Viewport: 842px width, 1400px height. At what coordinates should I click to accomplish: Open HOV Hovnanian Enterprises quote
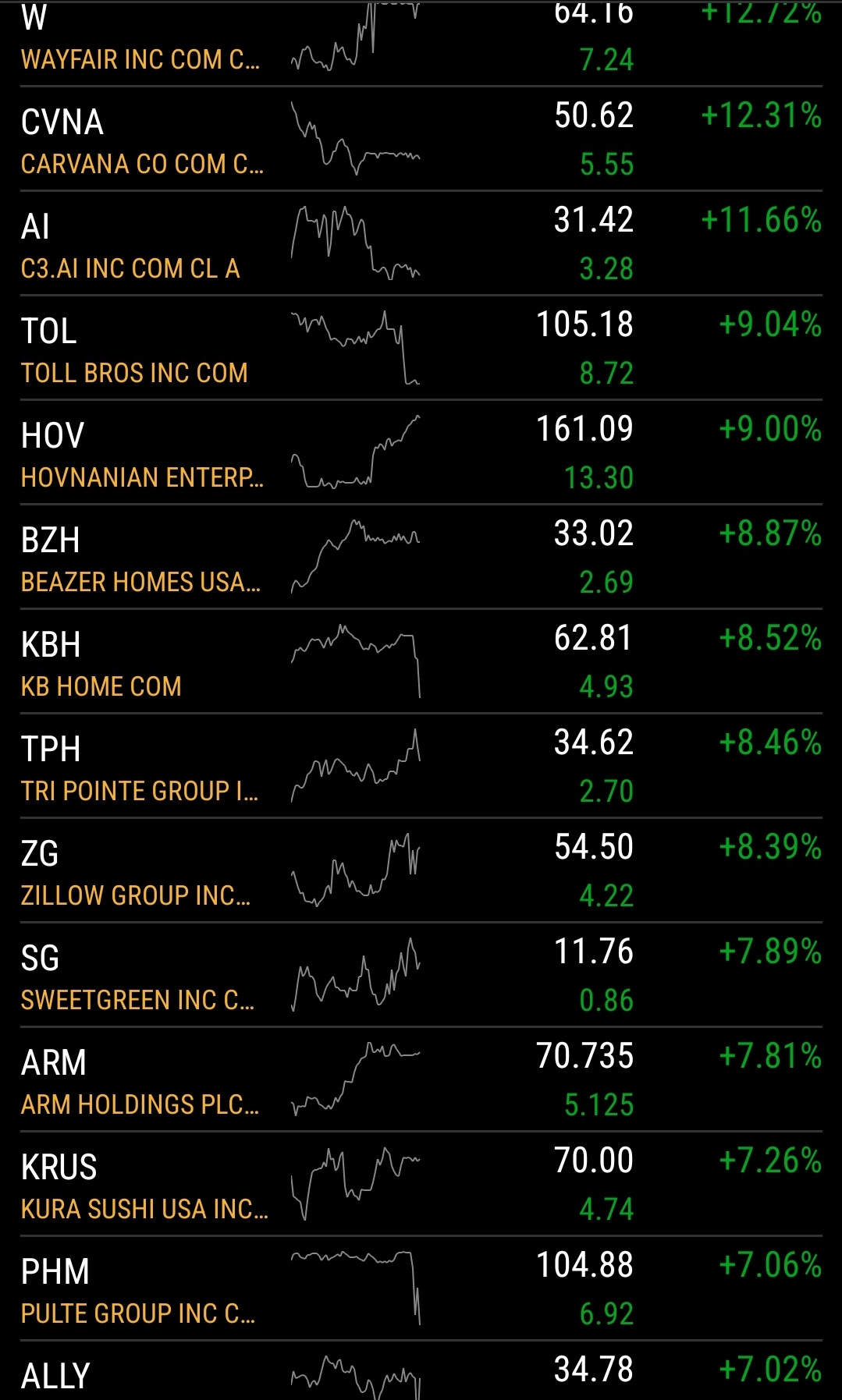click(421, 452)
